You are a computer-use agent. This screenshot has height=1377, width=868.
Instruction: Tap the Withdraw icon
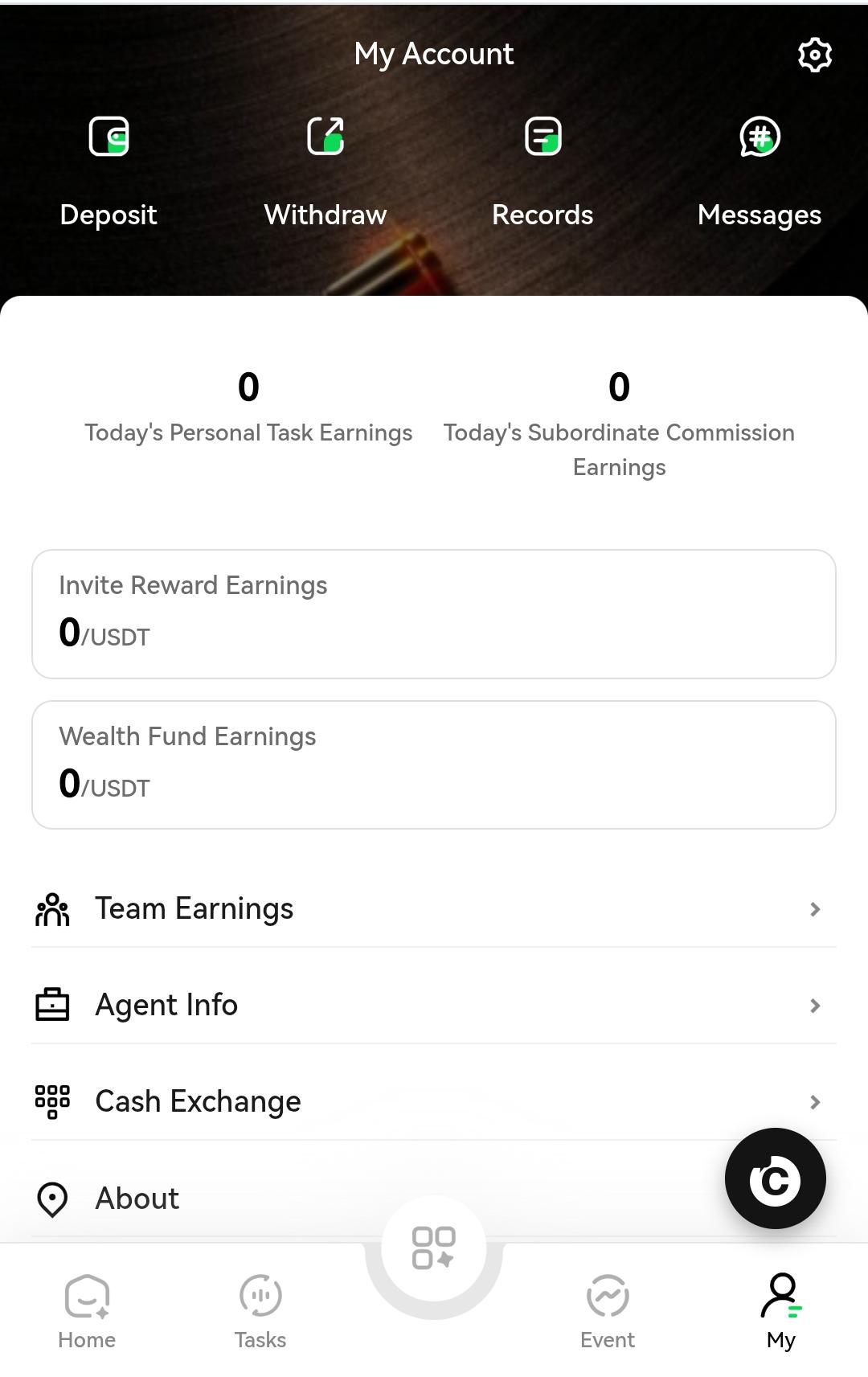[325, 137]
